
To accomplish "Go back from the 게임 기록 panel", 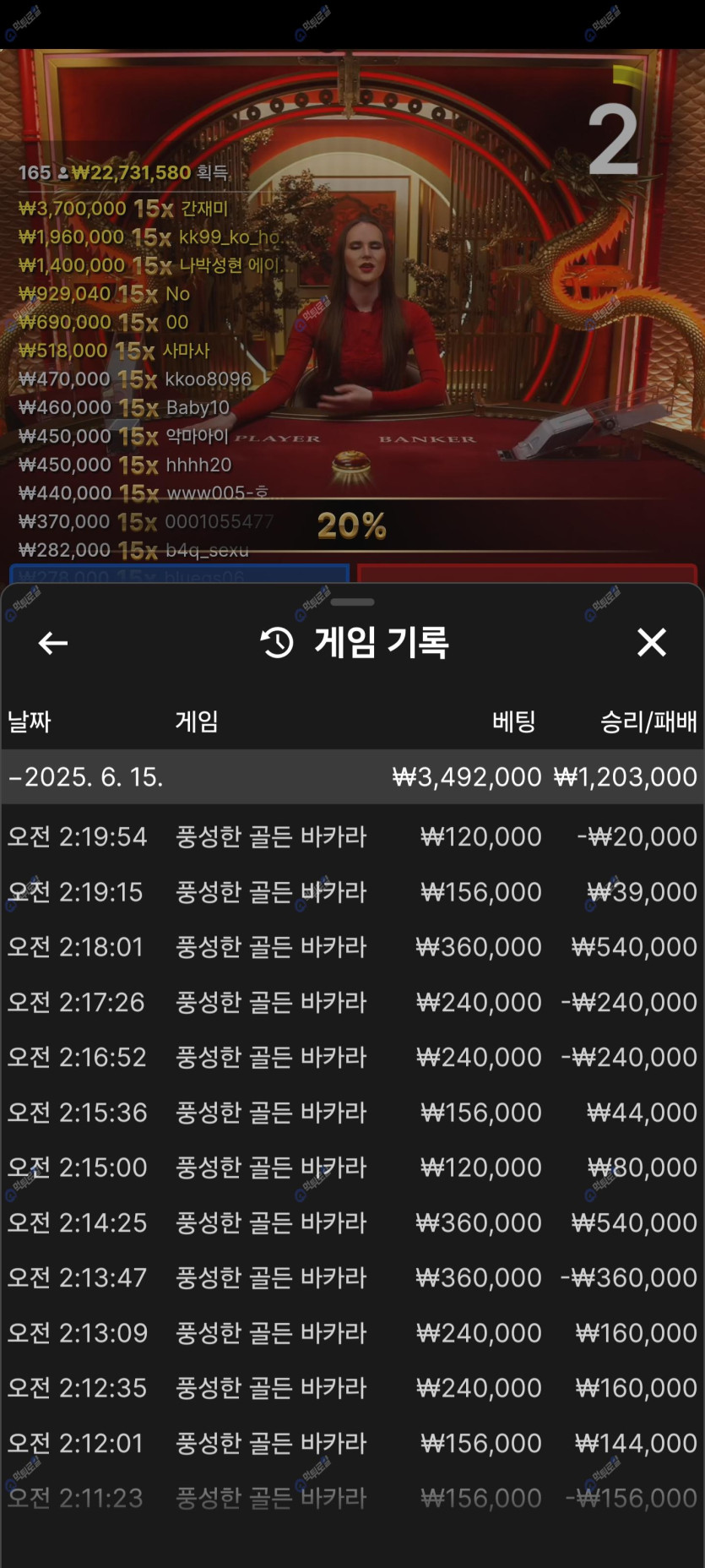I will (x=52, y=643).
